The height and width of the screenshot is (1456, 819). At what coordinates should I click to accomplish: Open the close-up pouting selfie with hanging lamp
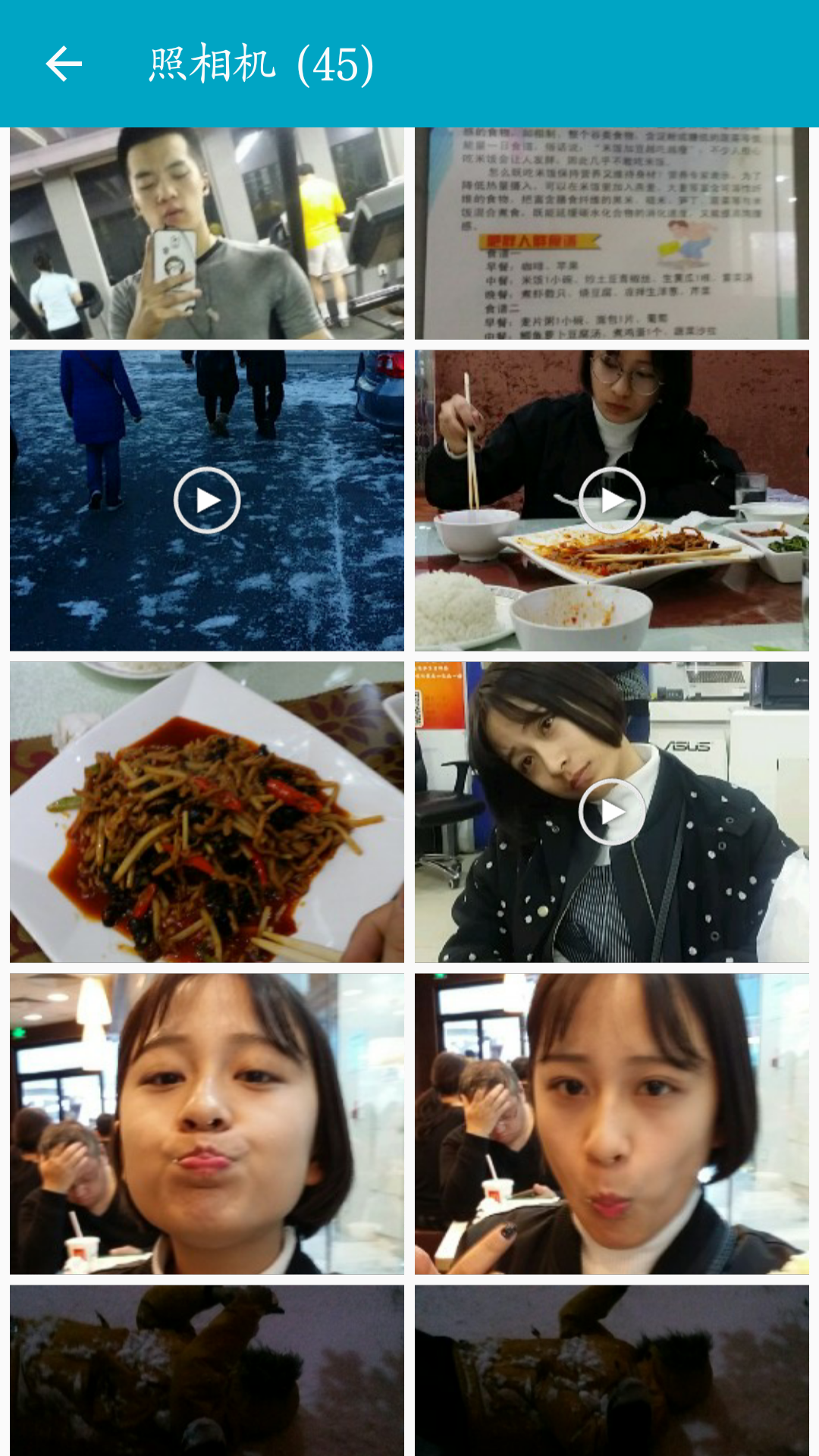207,1124
